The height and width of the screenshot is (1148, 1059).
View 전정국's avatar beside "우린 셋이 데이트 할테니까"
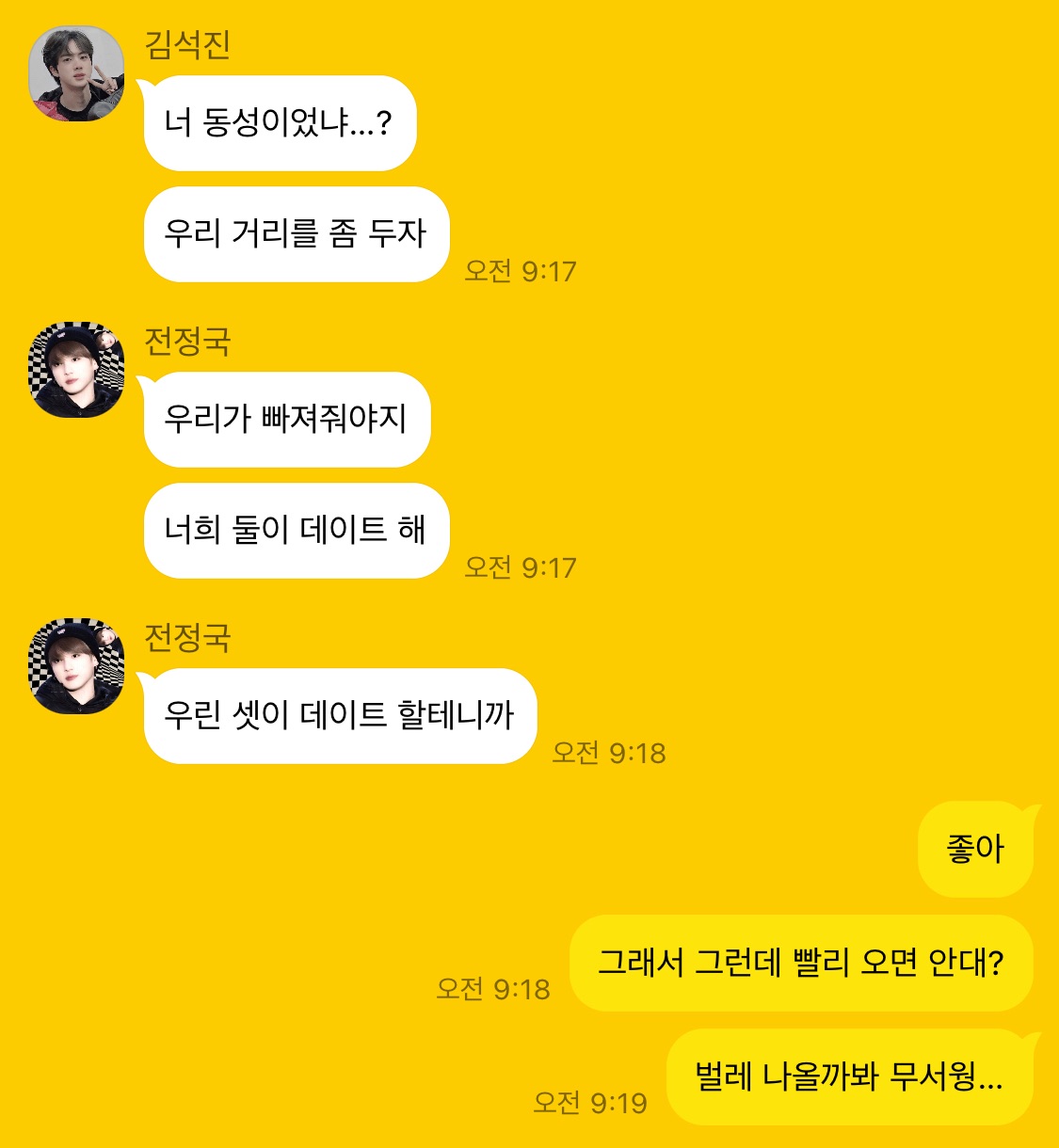76,666
